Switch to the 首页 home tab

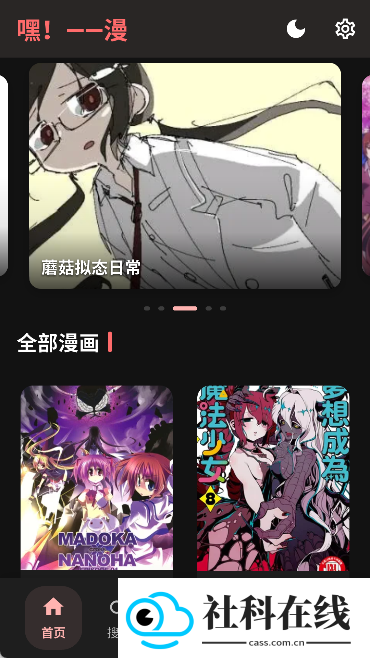pyautogui.click(x=53, y=618)
